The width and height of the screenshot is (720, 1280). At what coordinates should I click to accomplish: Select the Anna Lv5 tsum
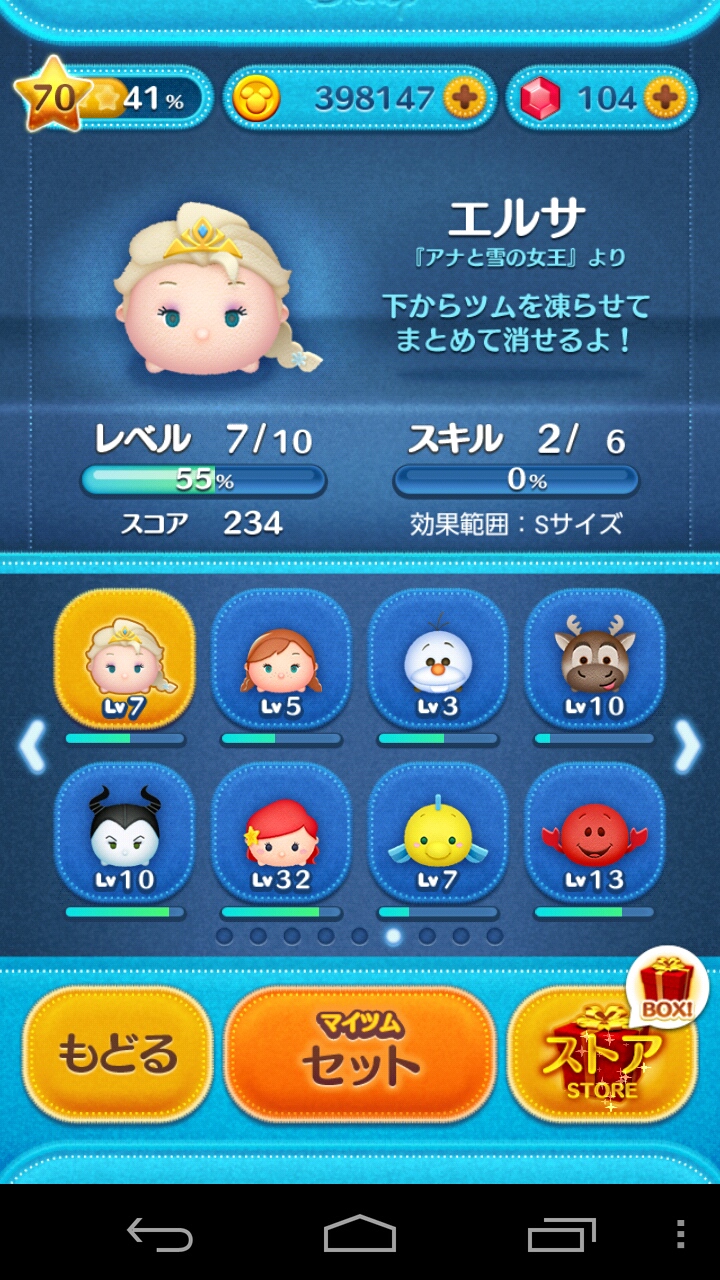pos(281,659)
